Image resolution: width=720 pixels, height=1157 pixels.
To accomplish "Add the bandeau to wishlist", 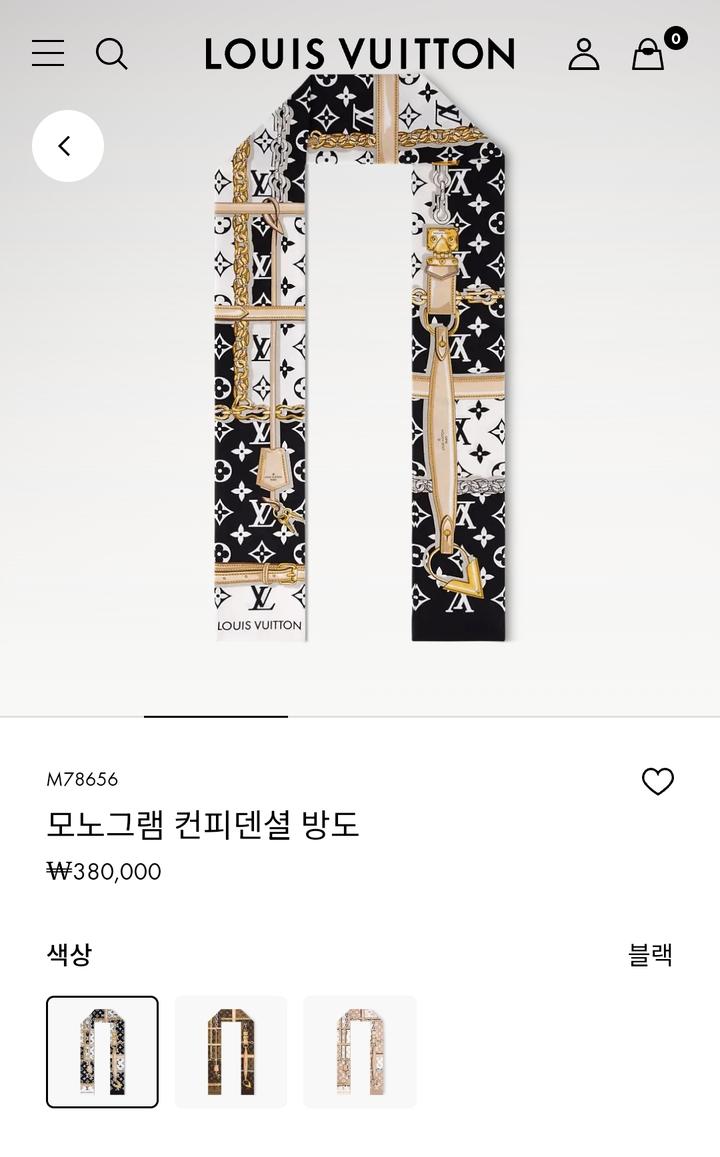I will coord(658,781).
